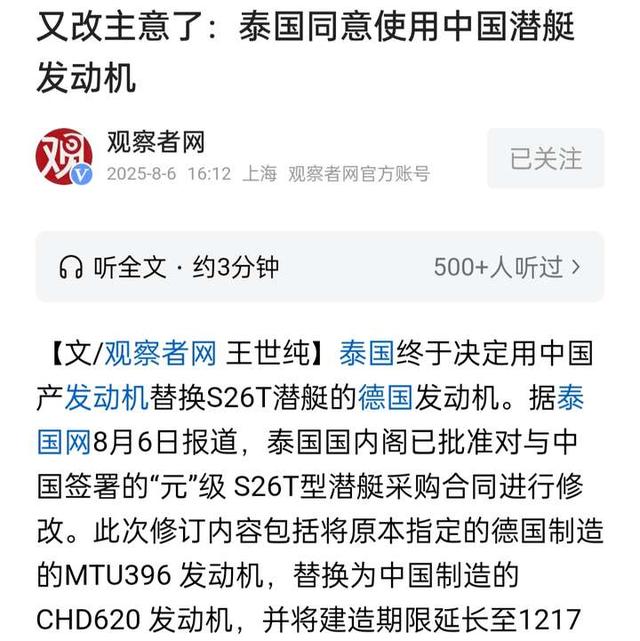Screen dimensions: 640x641
Task: Play the 听全文 audio version
Action: 170,267
